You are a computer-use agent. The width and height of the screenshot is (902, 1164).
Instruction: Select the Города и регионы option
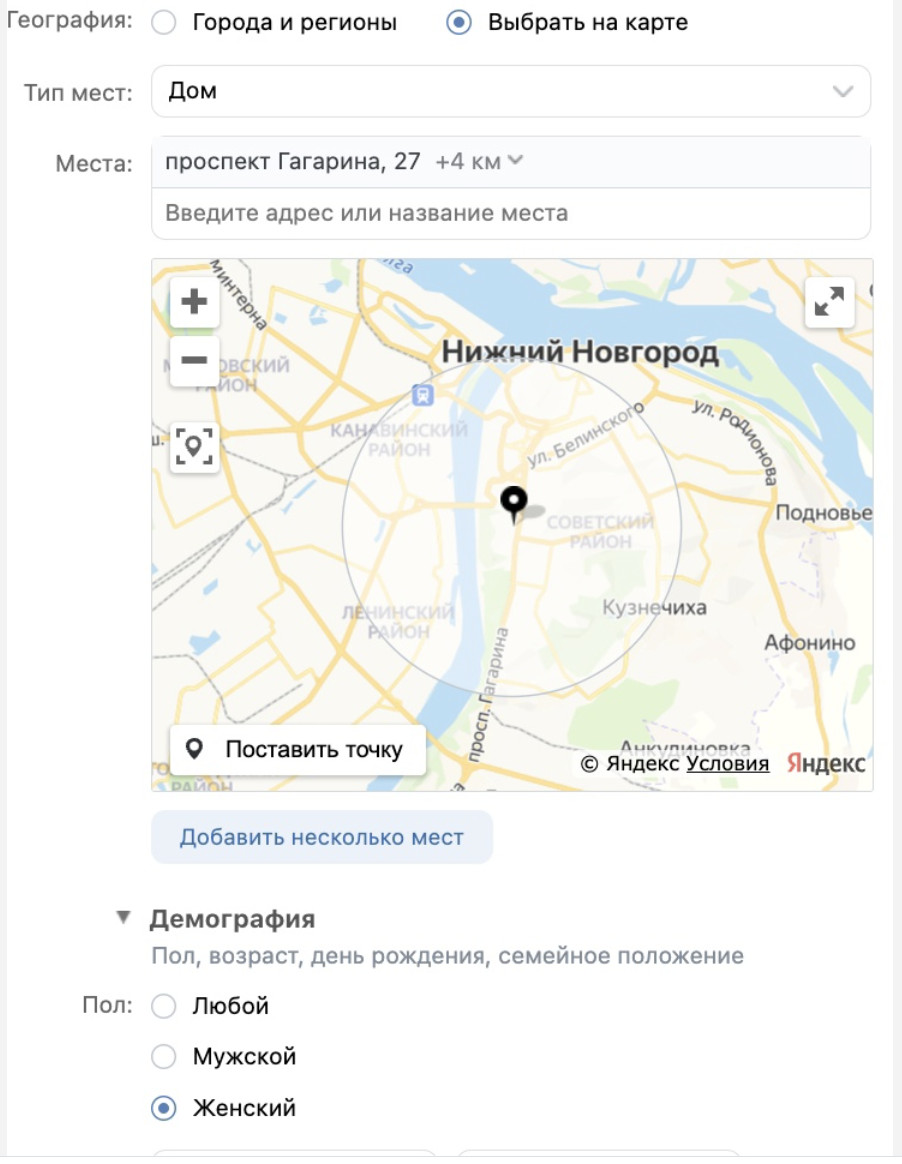(164, 23)
